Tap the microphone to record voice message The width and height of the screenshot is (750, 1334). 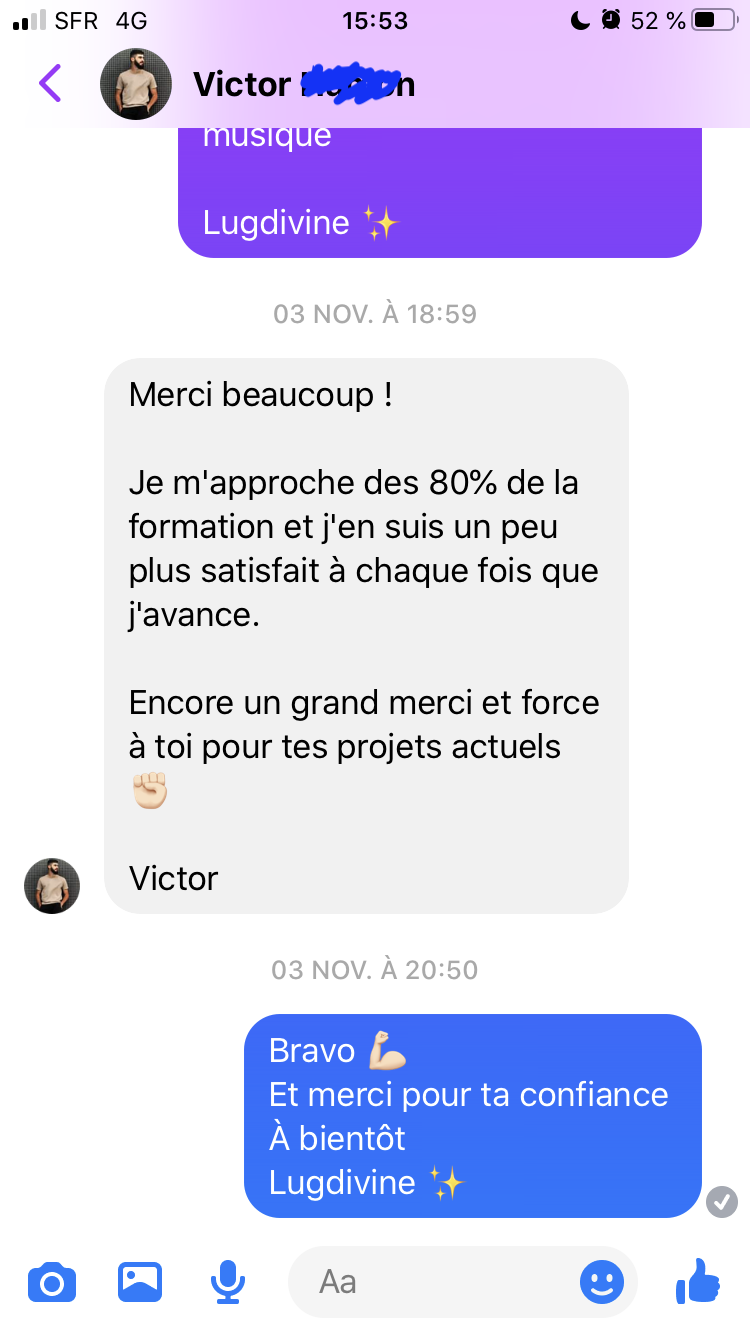[x=227, y=1282]
